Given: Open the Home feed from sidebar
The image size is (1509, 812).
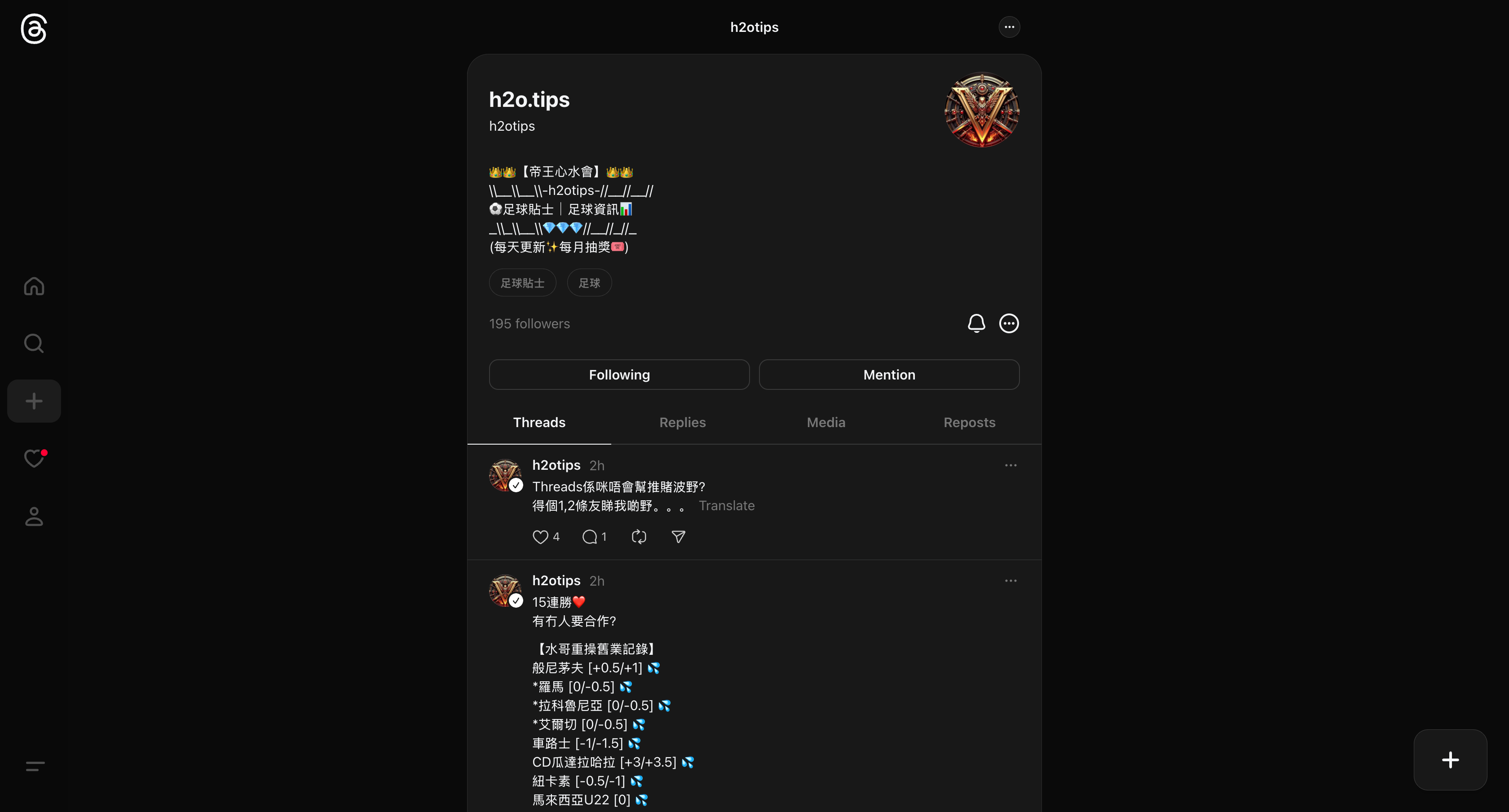Looking at the screenshot, I should pyautogui.click(x=34, y=286).
